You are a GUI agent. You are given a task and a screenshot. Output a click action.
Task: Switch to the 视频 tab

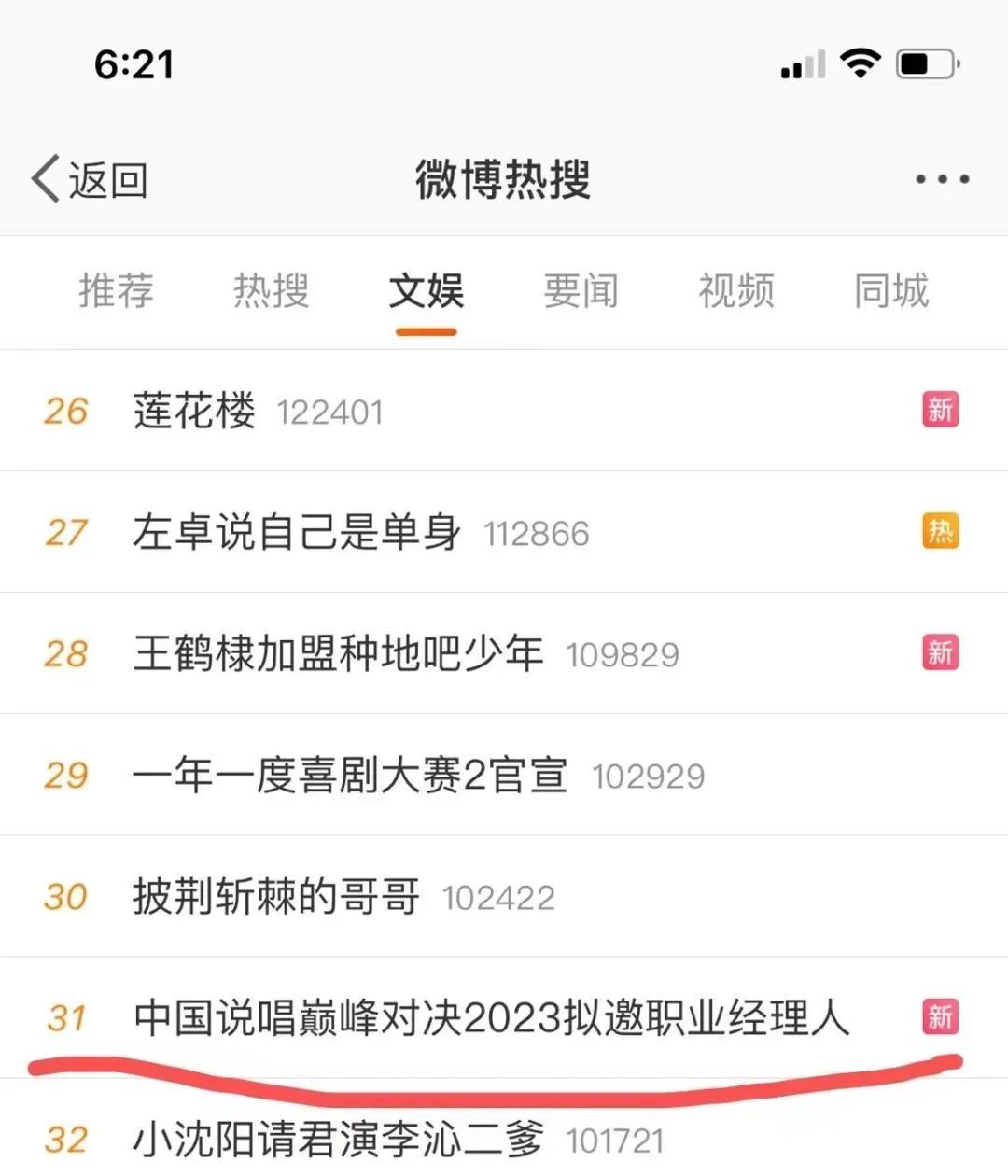pos(735,291)
